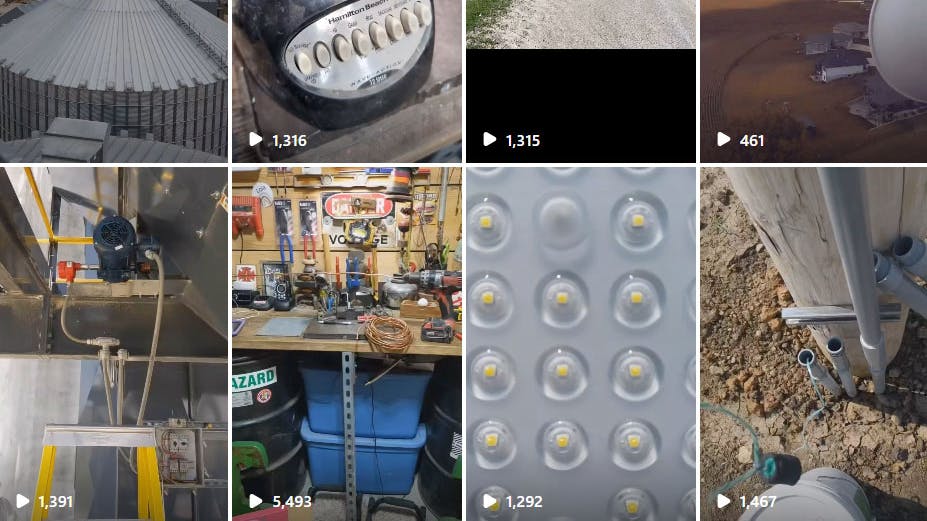Open the video with 1,316 views
The height and width of the screenshot is (521, 927).
(x=346, y=80)
